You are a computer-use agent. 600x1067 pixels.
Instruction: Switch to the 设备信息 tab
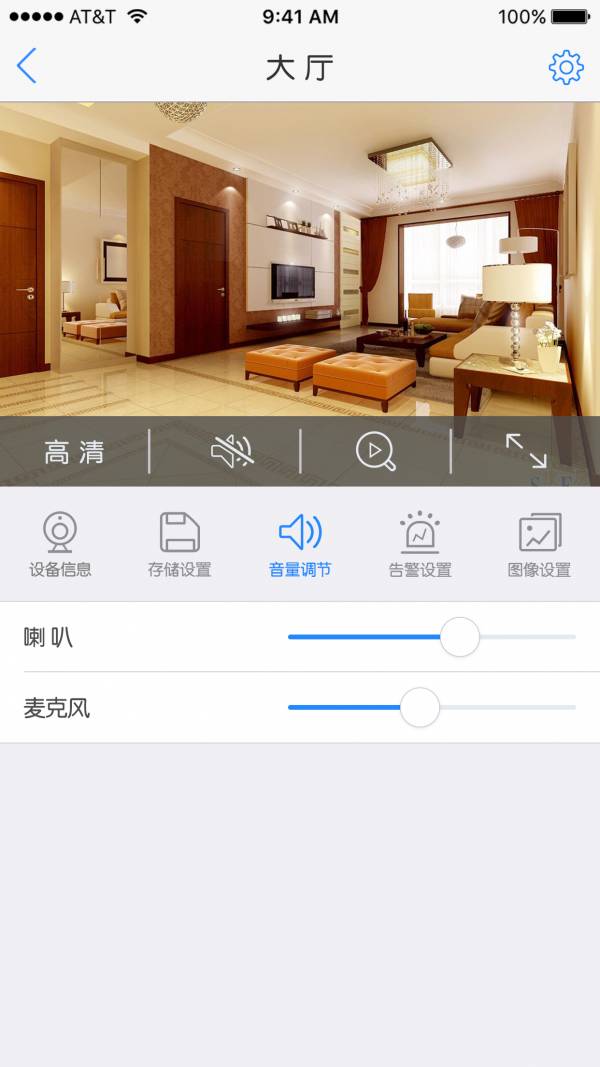[60, 545]
